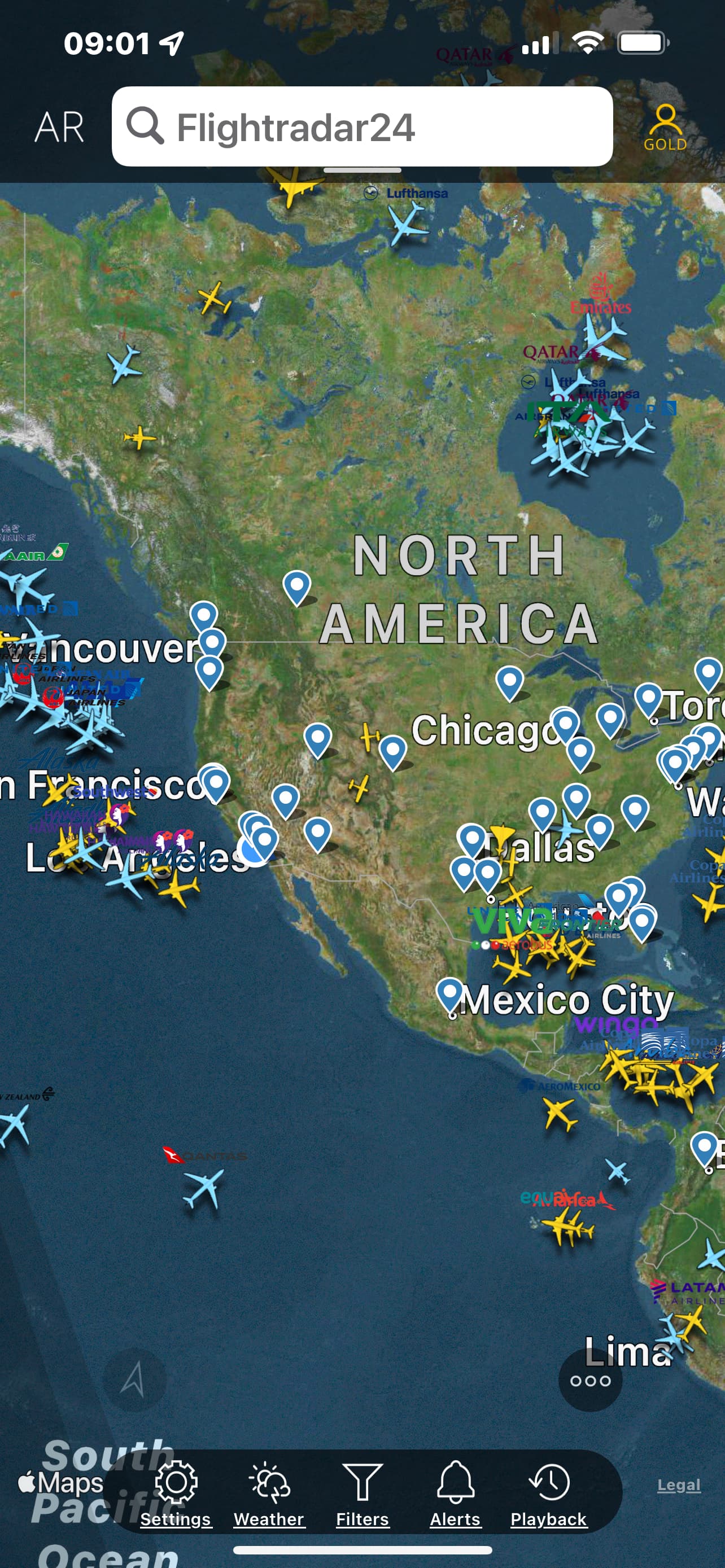Tap the three-dot more options button
Image resolution: width=725 pixels, height=1568 pixels.
(590, 1381)
